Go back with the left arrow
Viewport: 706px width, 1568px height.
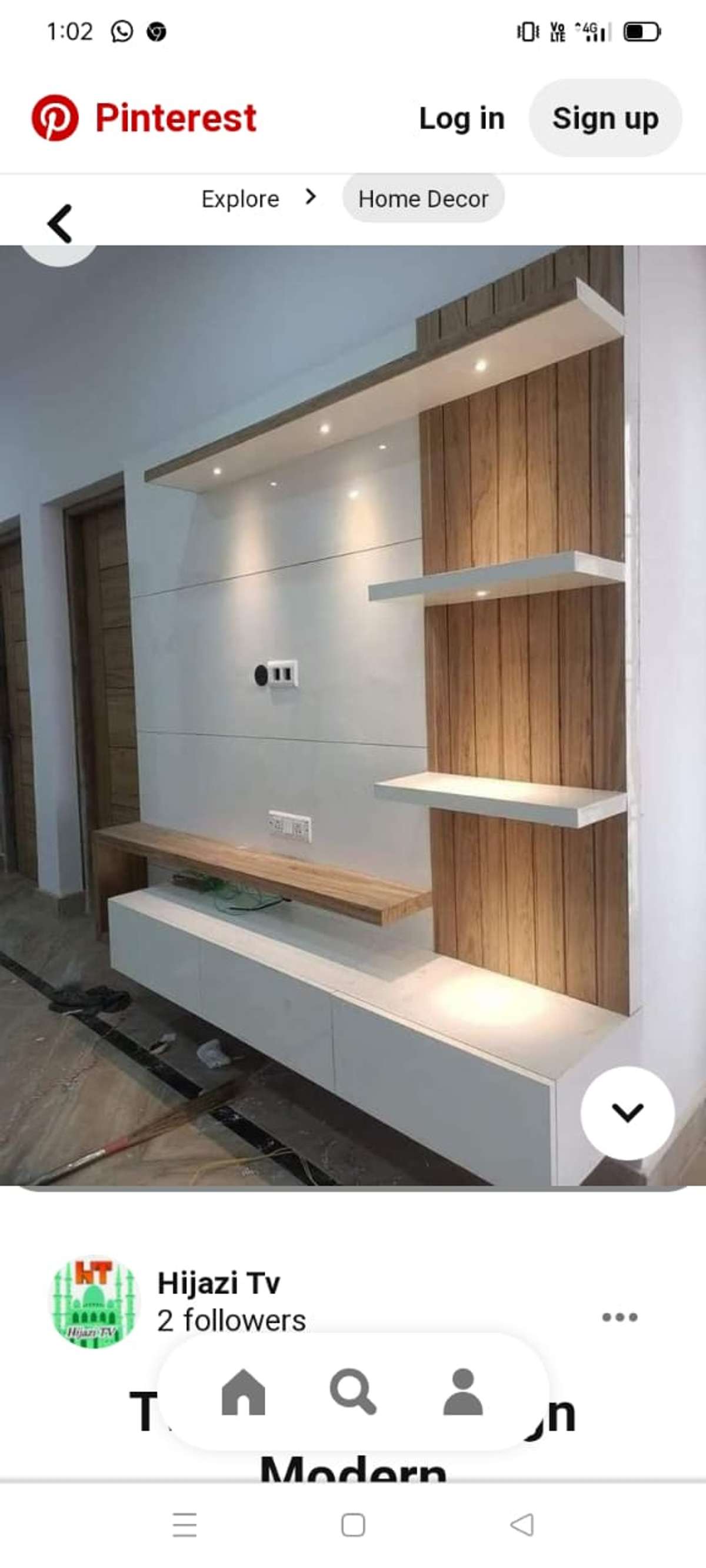(59, 223)
